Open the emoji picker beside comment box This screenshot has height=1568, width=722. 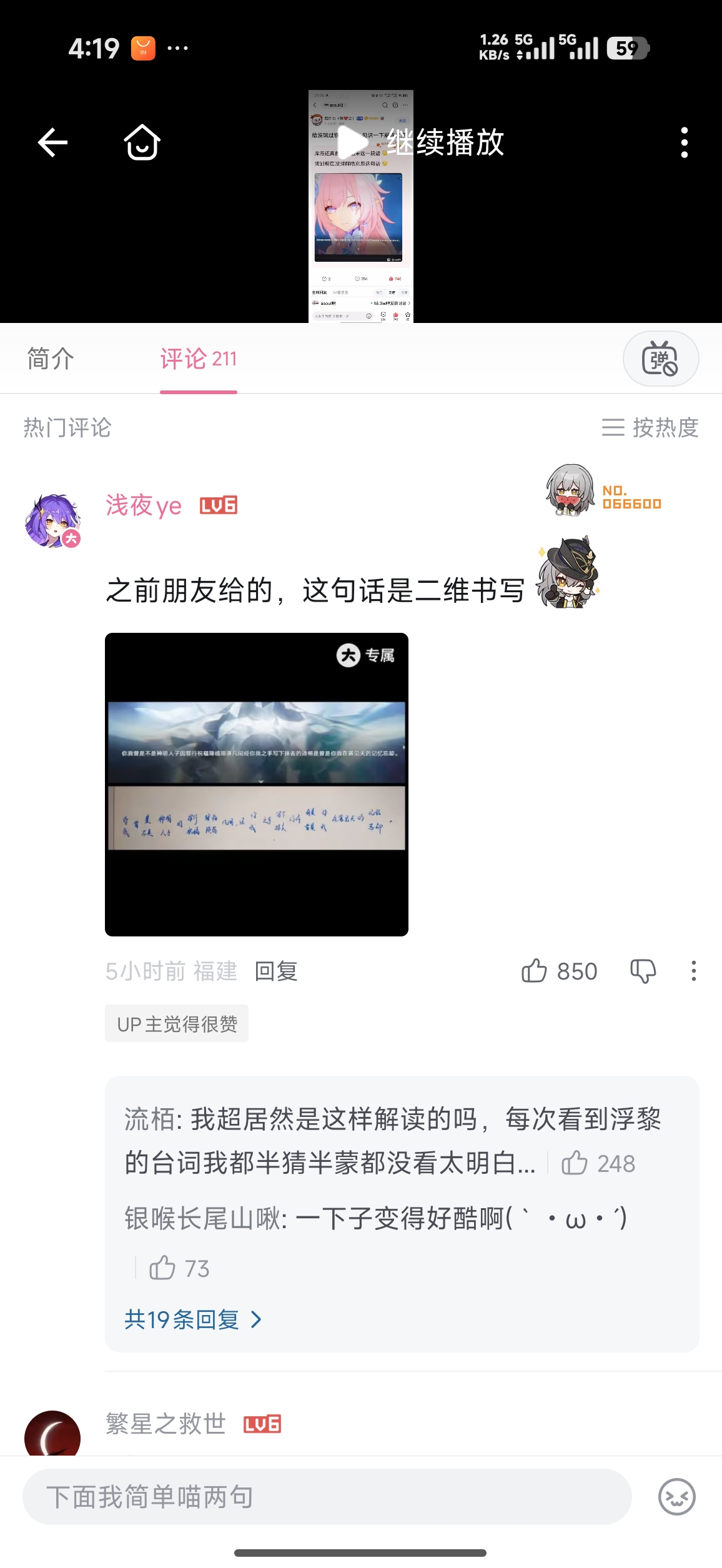[x=677, y=1497]
